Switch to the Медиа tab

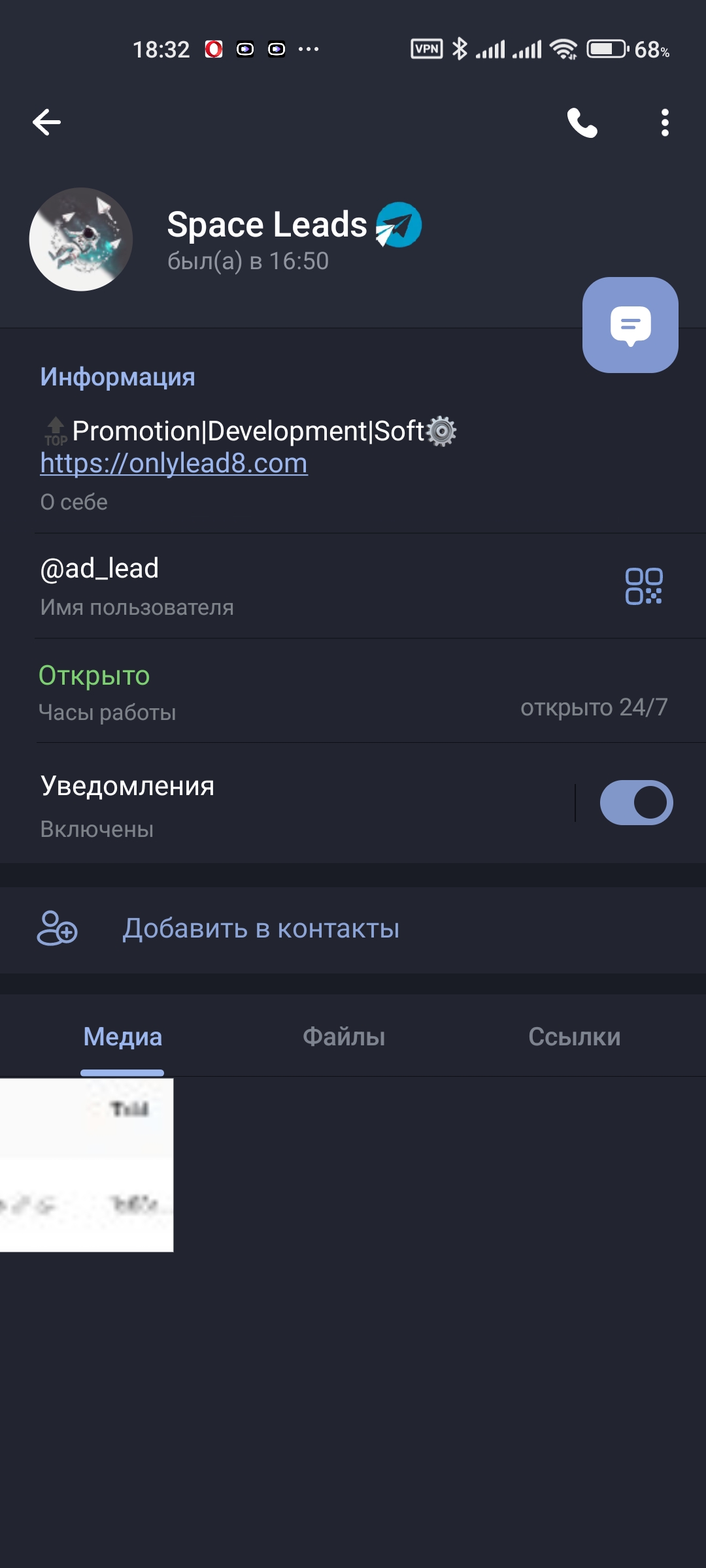click(x=122, y=1037)
